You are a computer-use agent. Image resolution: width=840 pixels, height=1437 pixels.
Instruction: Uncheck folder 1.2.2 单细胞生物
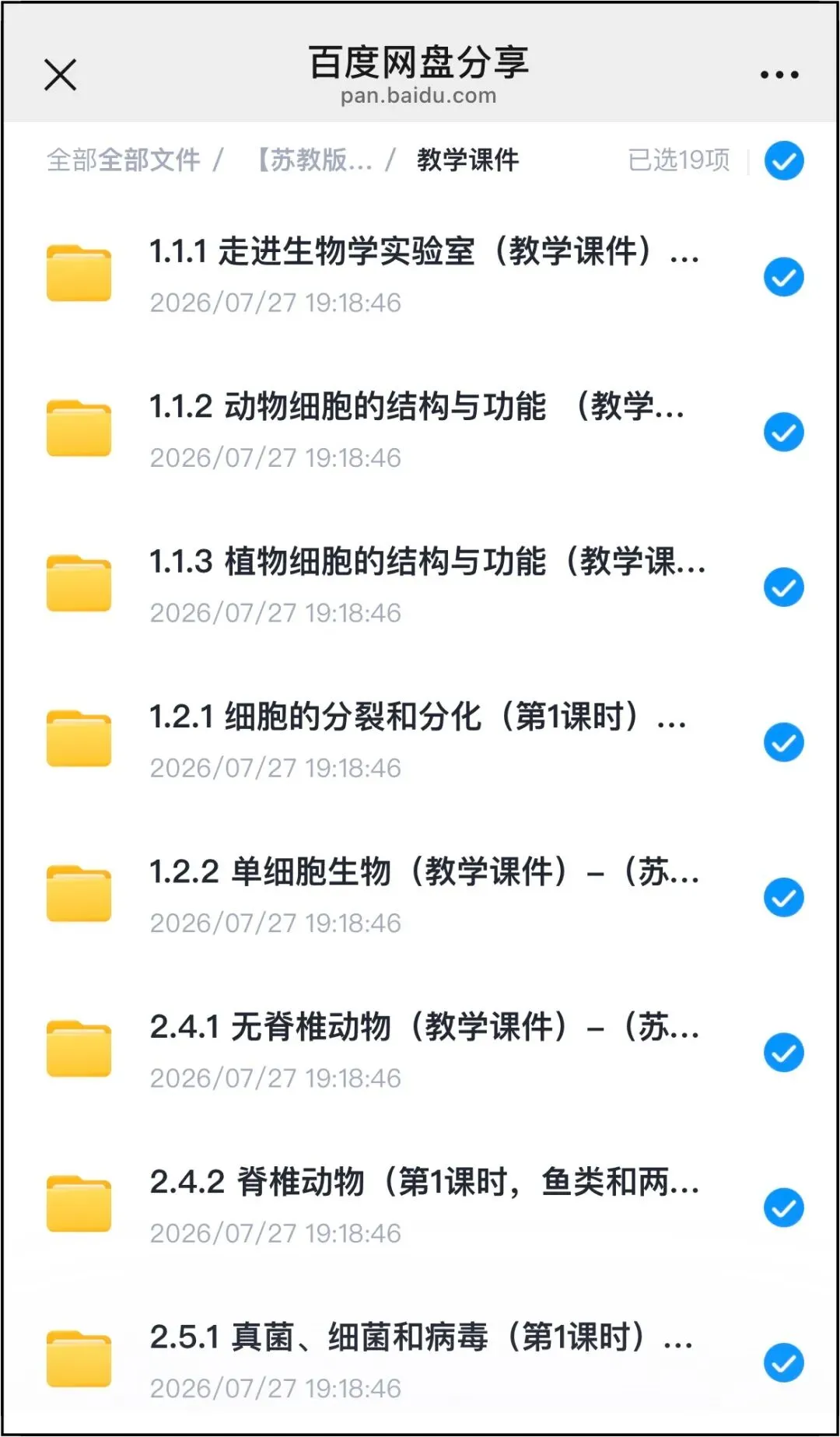coord(784,898)
